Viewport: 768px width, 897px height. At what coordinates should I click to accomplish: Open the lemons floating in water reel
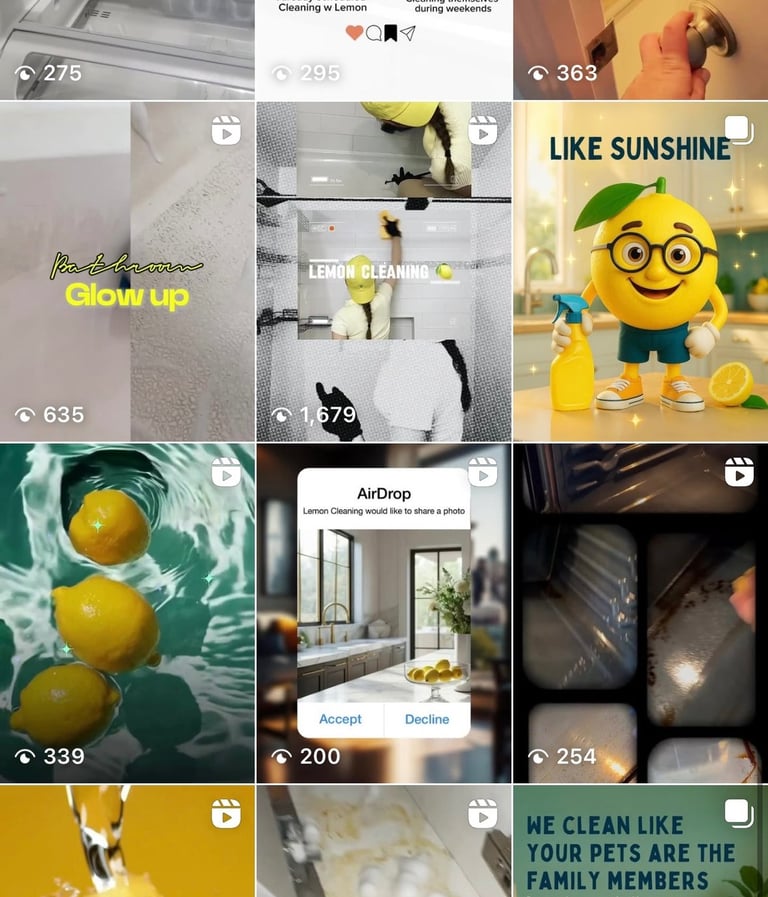[127, 613]
